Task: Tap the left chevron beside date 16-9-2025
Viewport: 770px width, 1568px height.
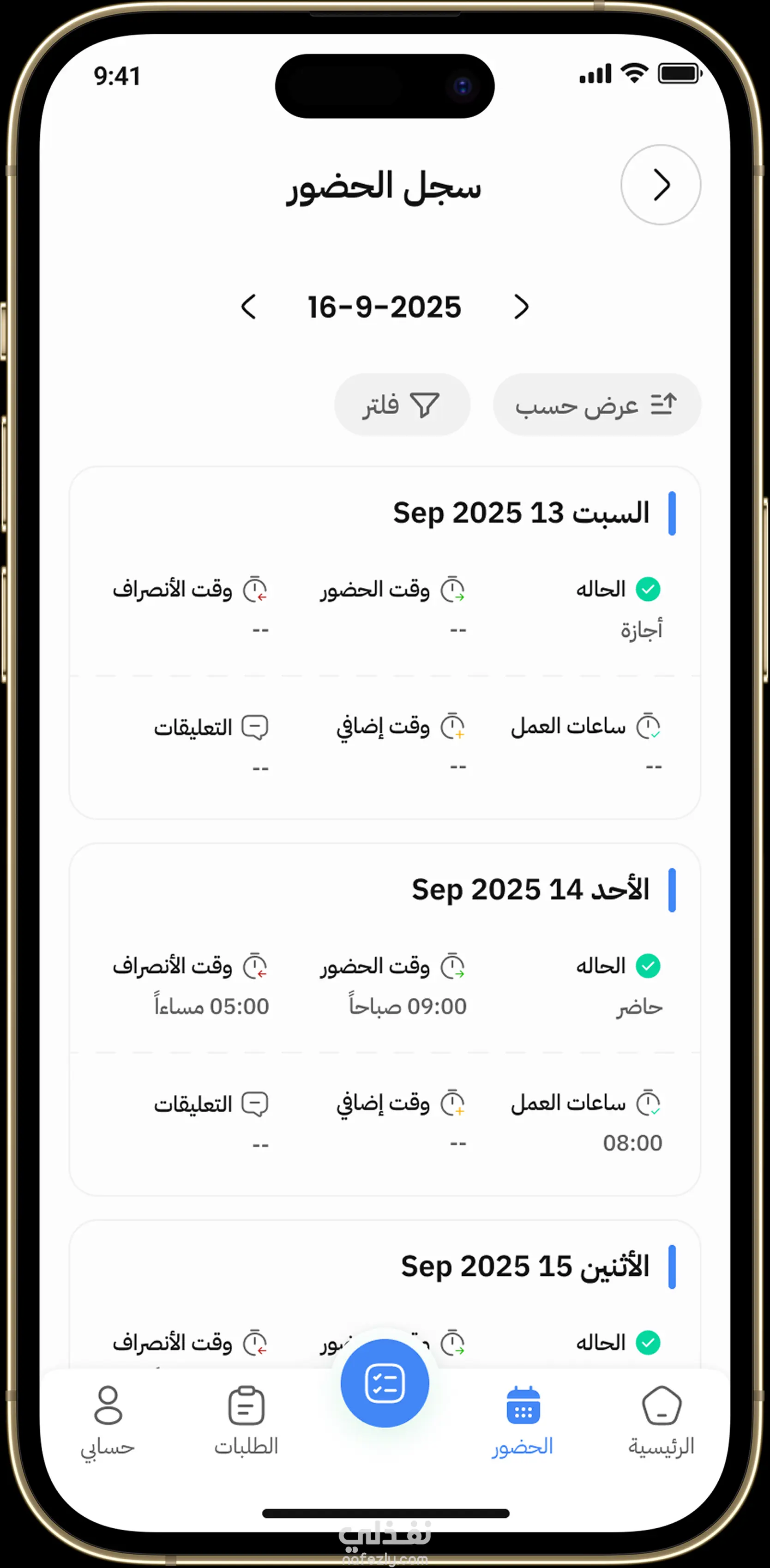Action: pos(249,307)
